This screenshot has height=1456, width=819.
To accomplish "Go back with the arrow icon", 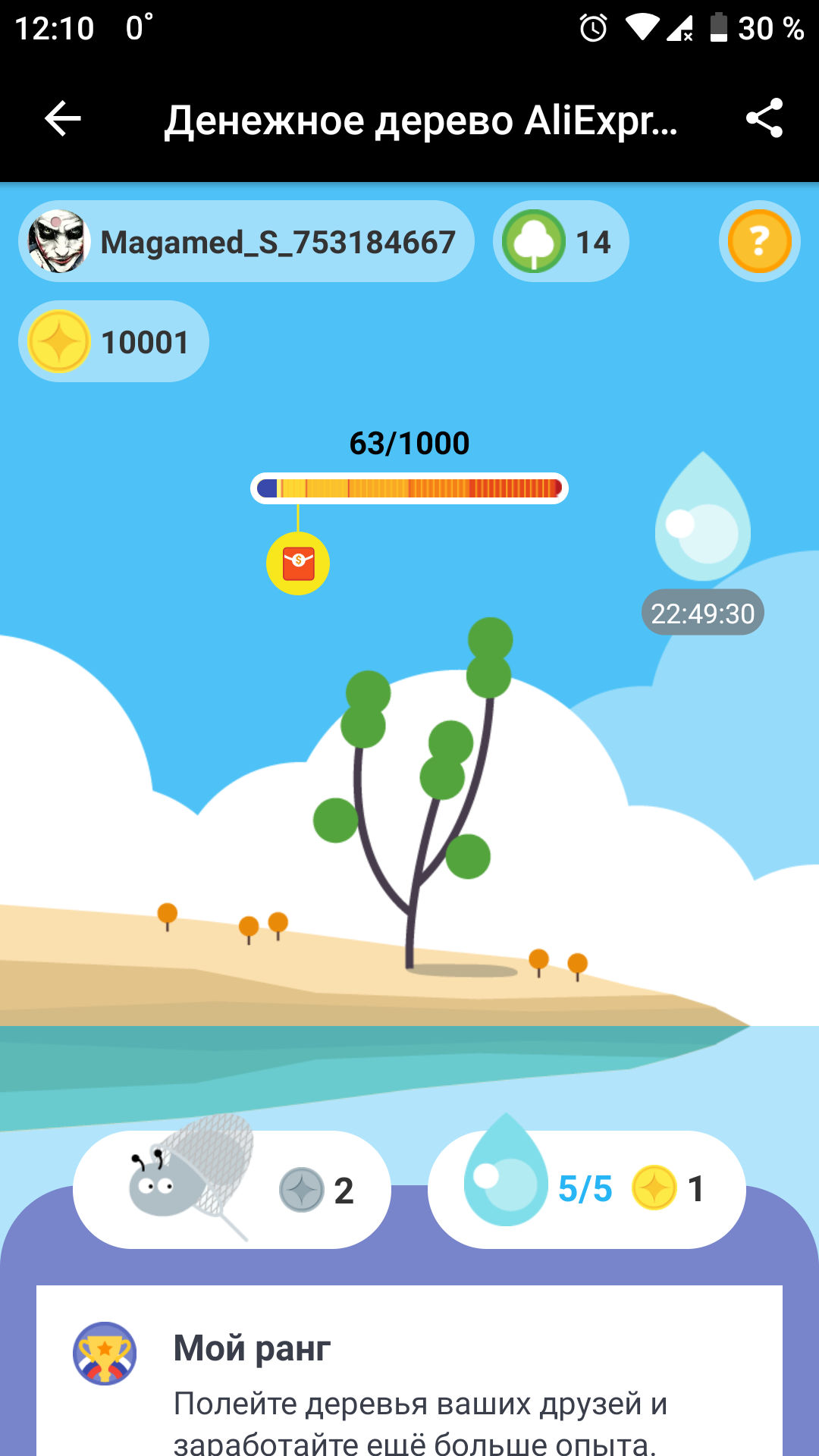I will click(63, 119).
